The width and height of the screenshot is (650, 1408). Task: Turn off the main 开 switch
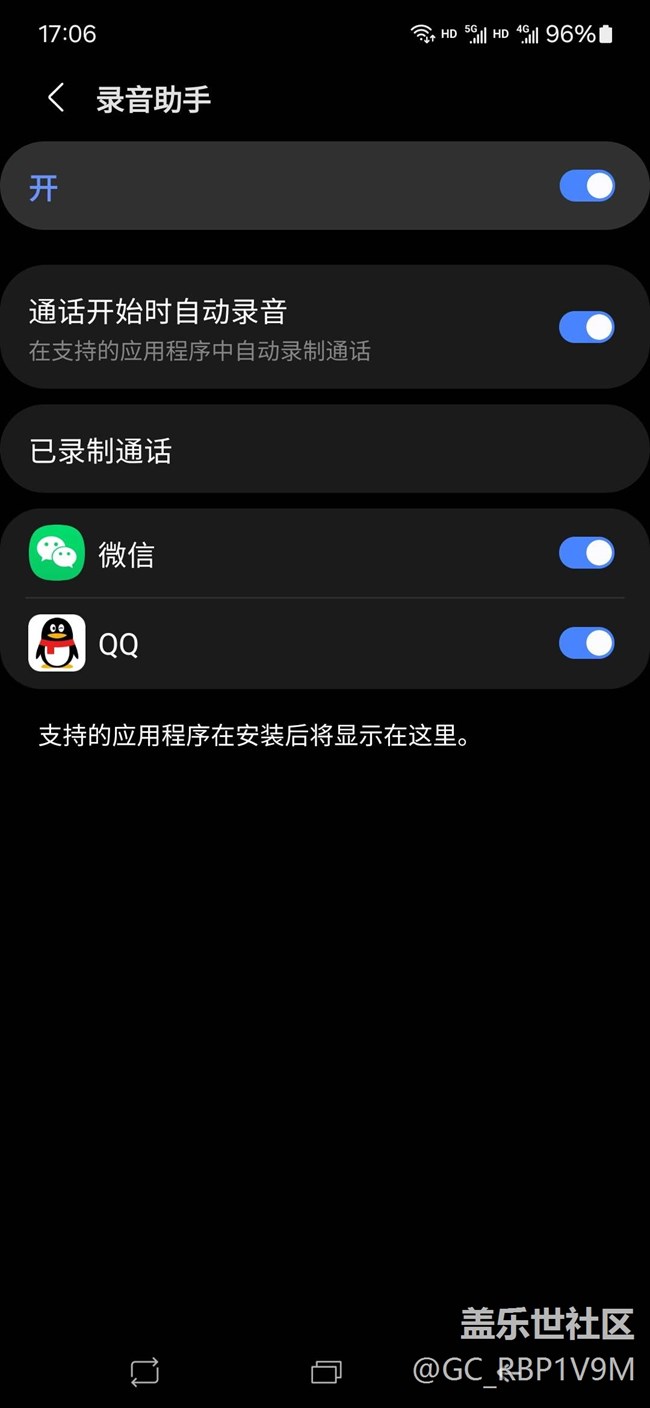coord(586,187)
